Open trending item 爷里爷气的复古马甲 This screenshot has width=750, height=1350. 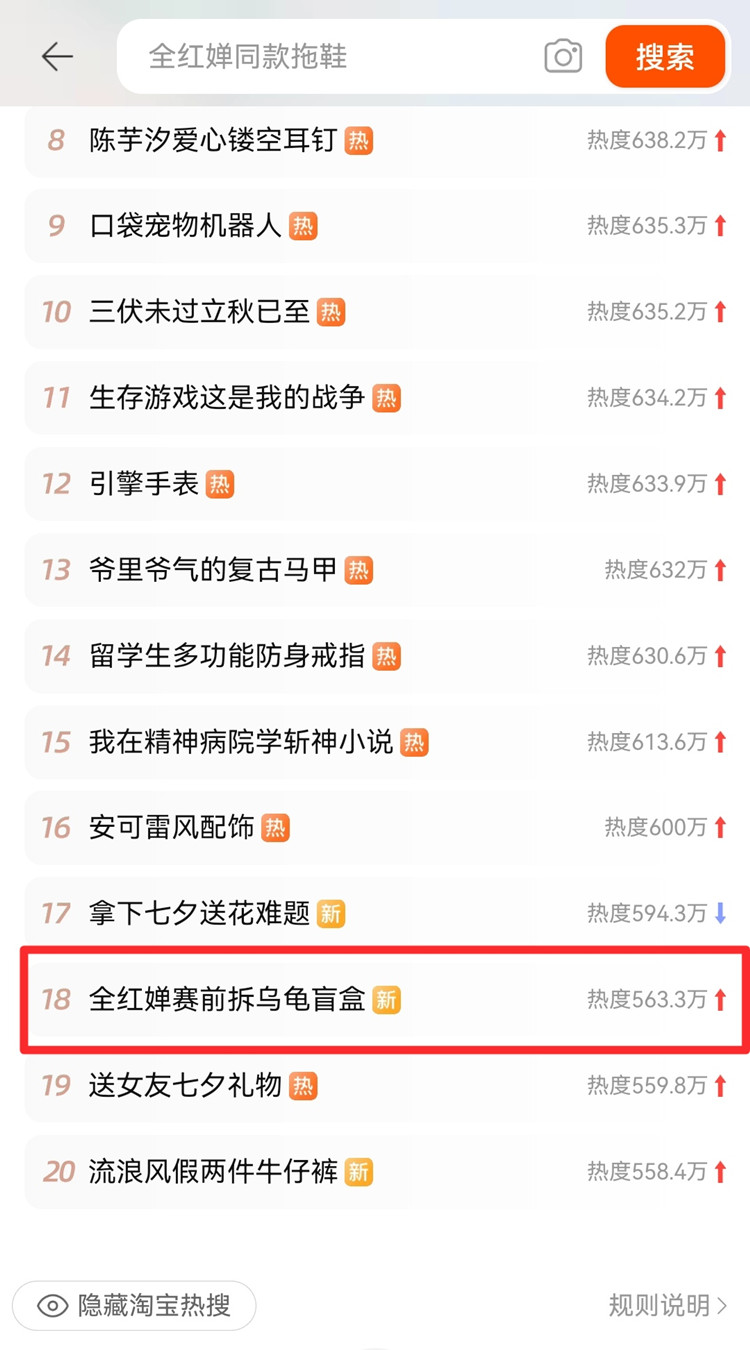tap(215, 570)
